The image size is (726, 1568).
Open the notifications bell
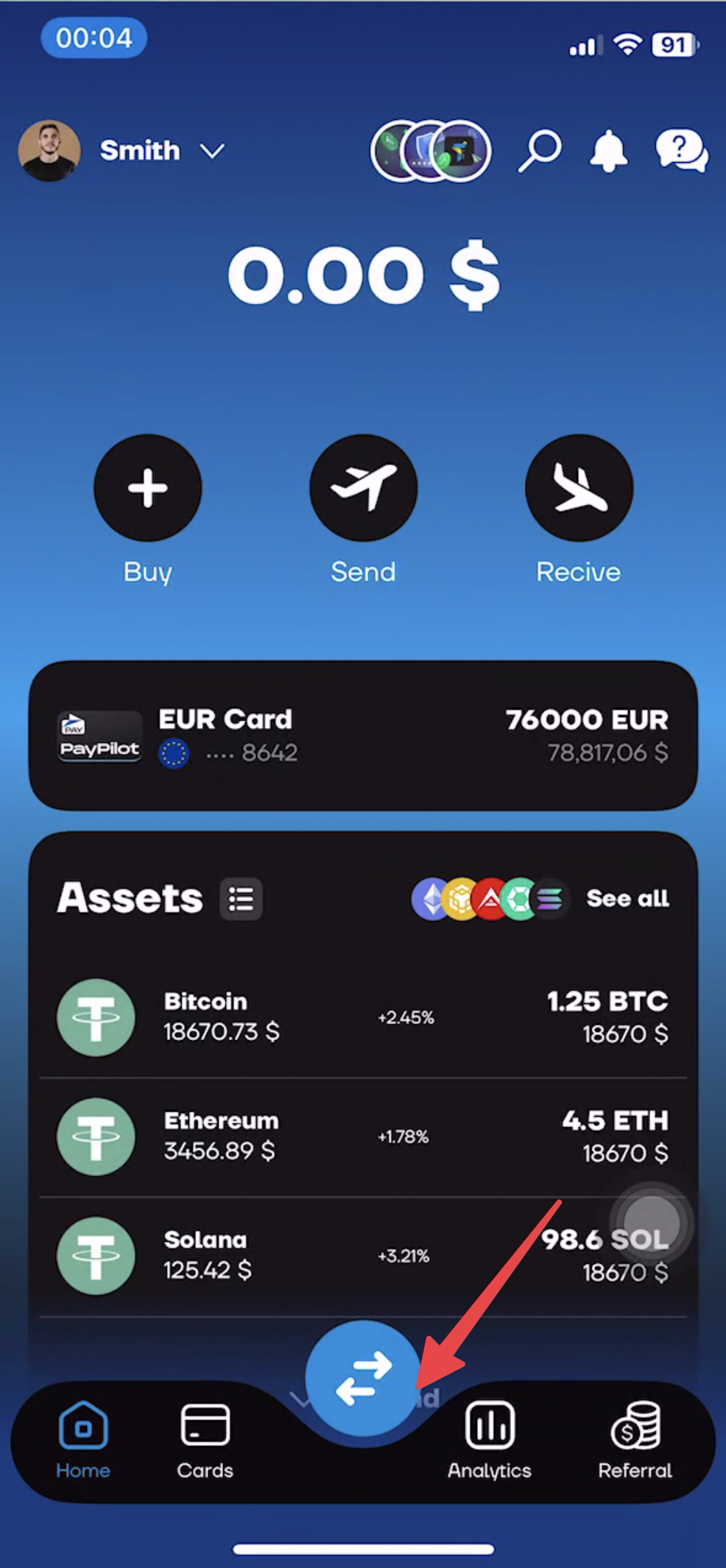coord(608,151)
